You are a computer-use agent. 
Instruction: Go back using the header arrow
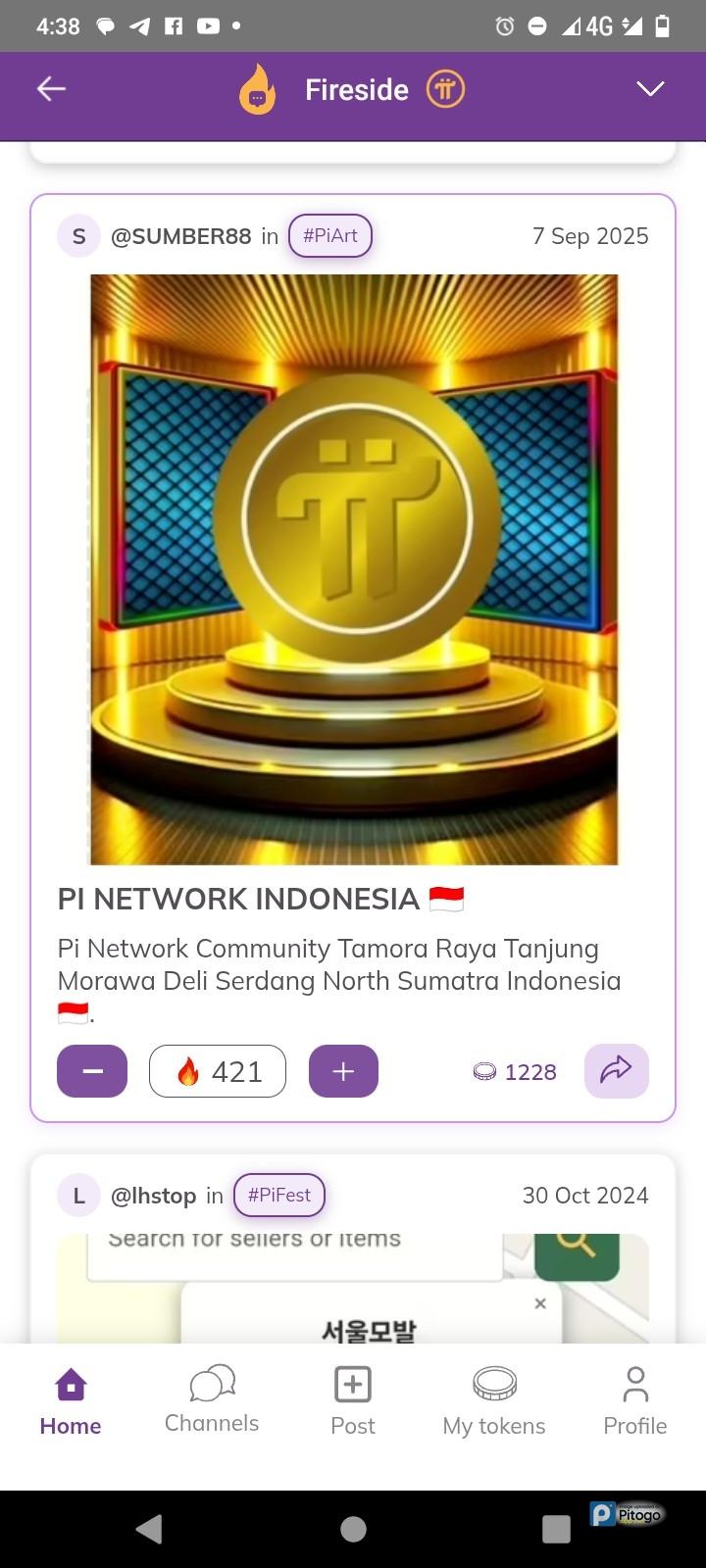pyautogui.click(x=51, y=89)
